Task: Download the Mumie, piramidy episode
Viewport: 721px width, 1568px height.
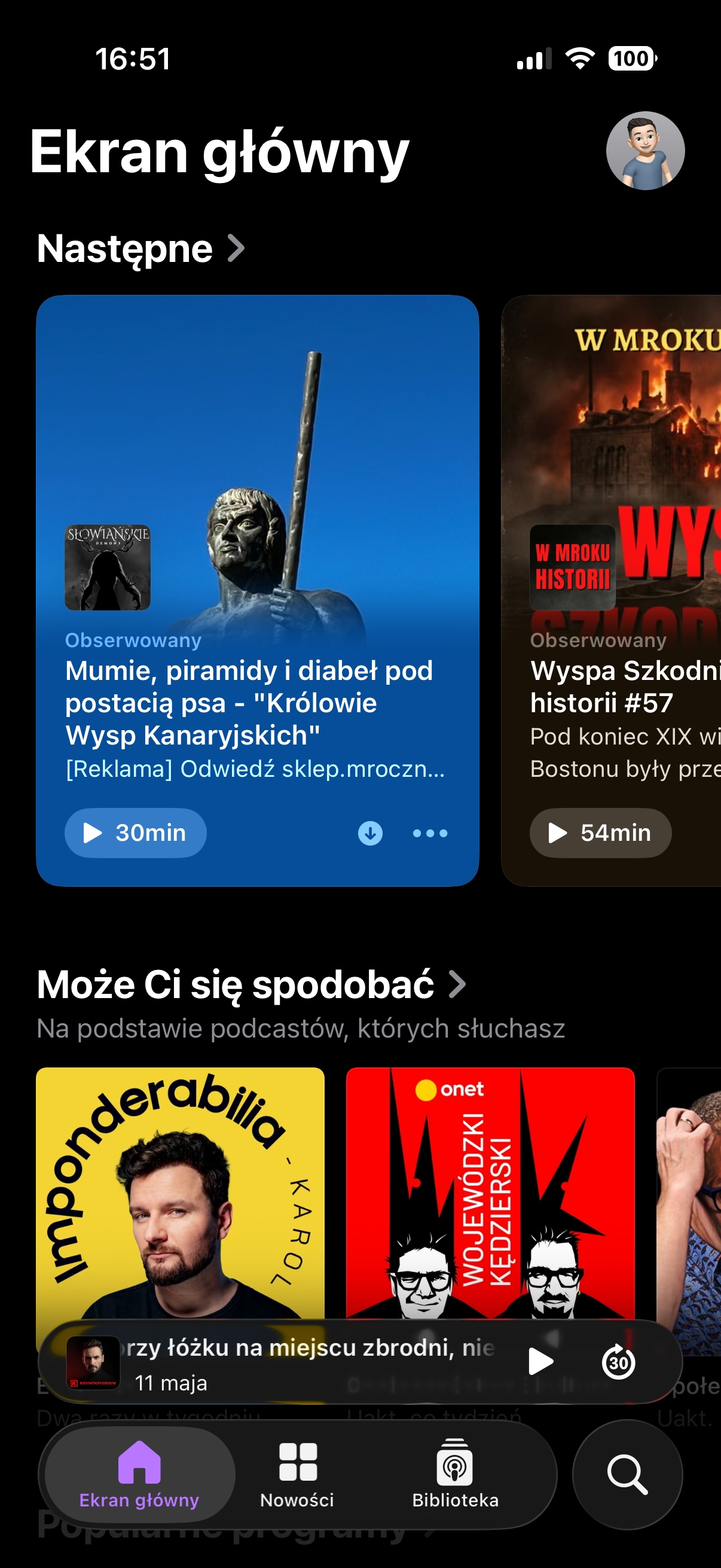Action: coord(370,832)
